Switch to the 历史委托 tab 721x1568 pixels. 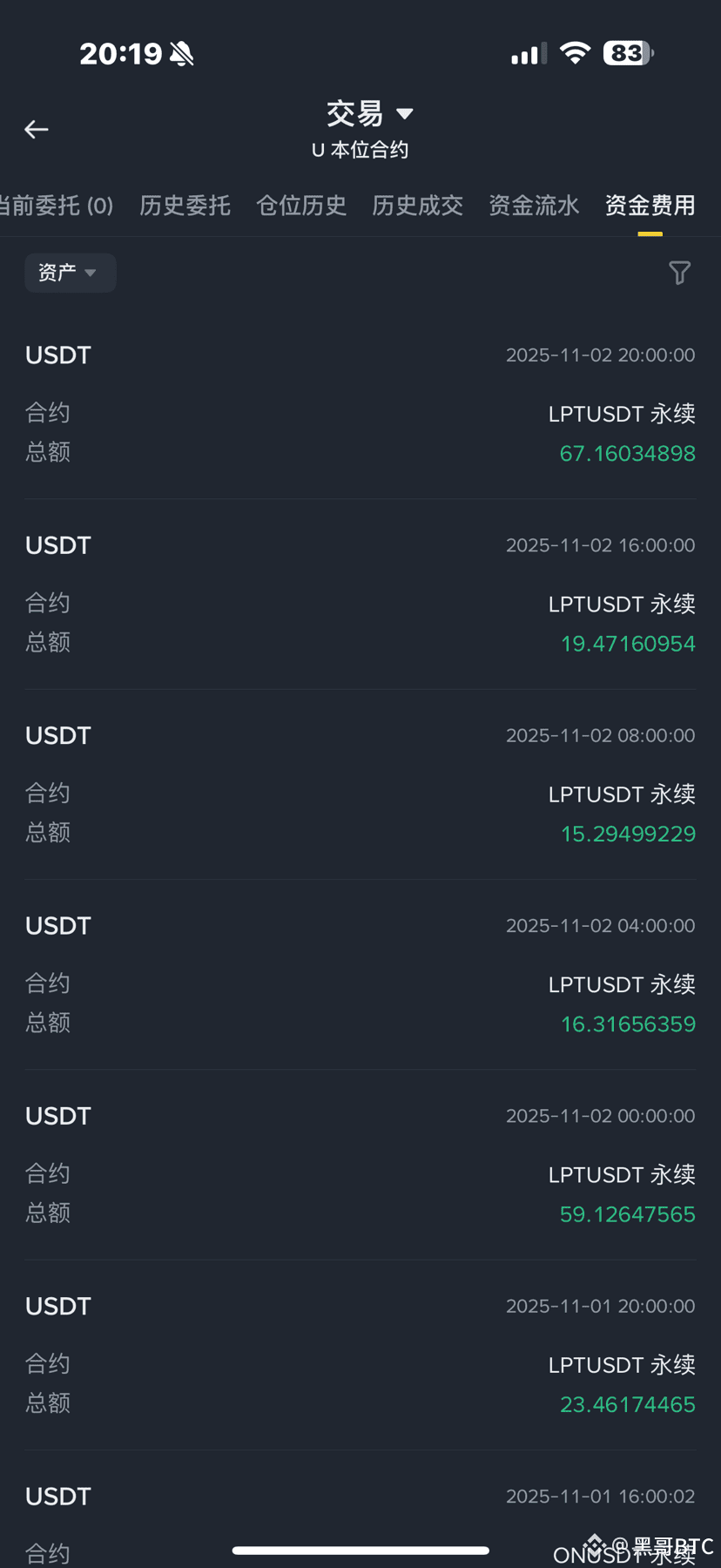(185, 206)
